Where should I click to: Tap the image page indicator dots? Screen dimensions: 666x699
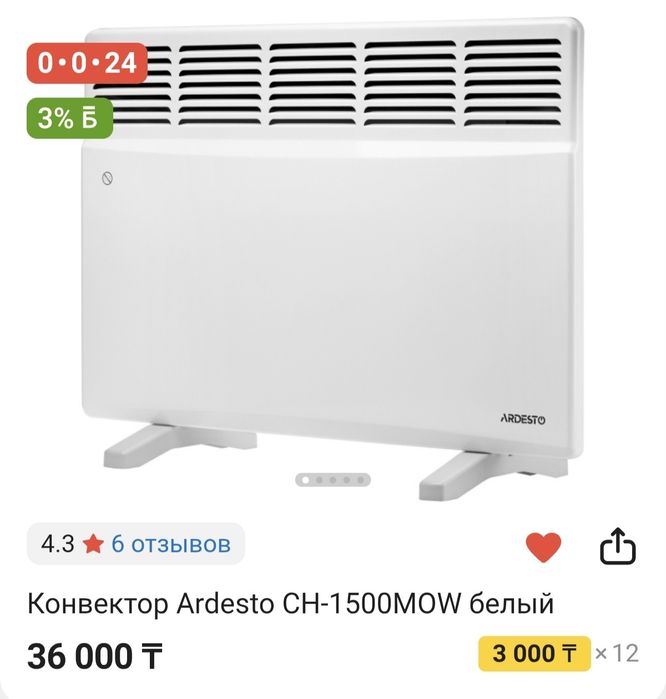point(333,480)
